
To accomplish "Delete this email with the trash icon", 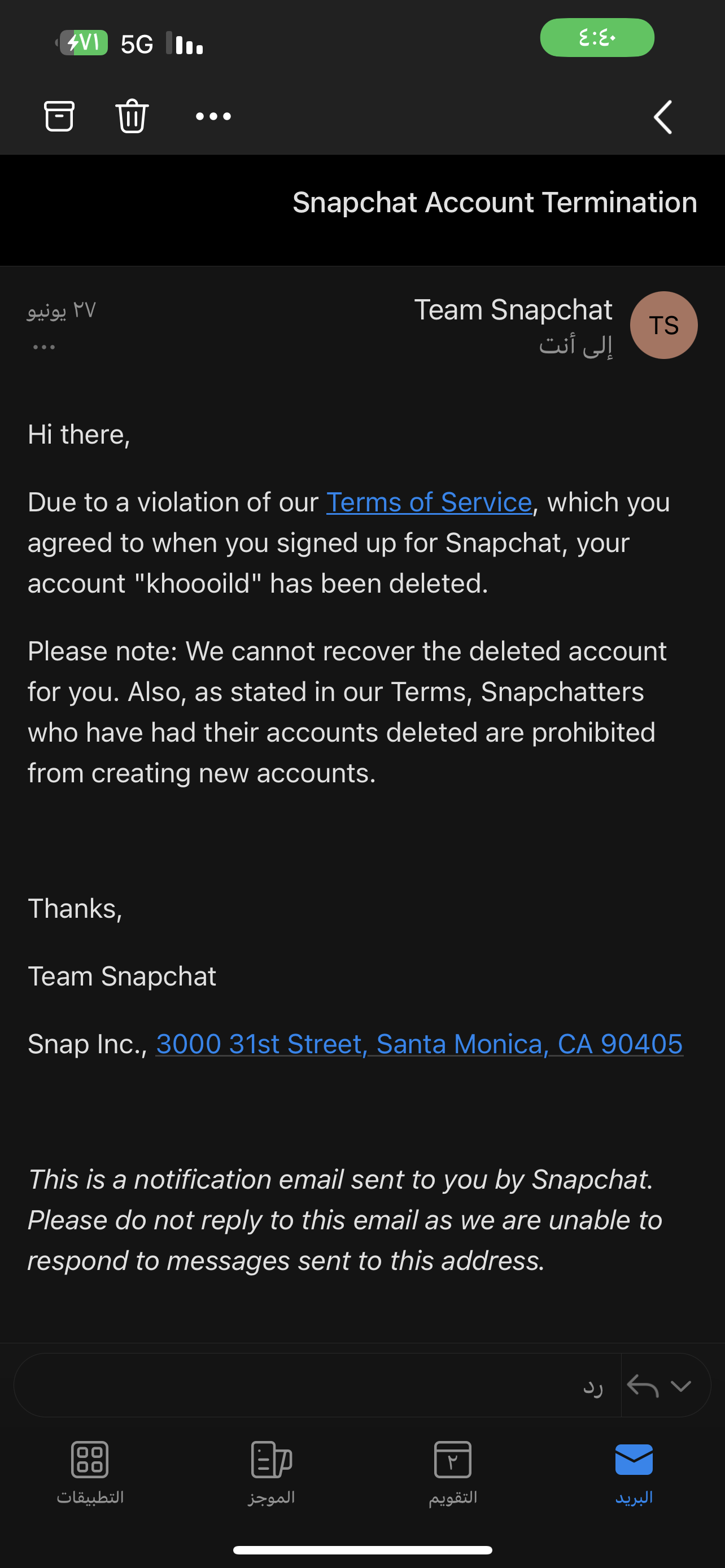I will [132, 116].
